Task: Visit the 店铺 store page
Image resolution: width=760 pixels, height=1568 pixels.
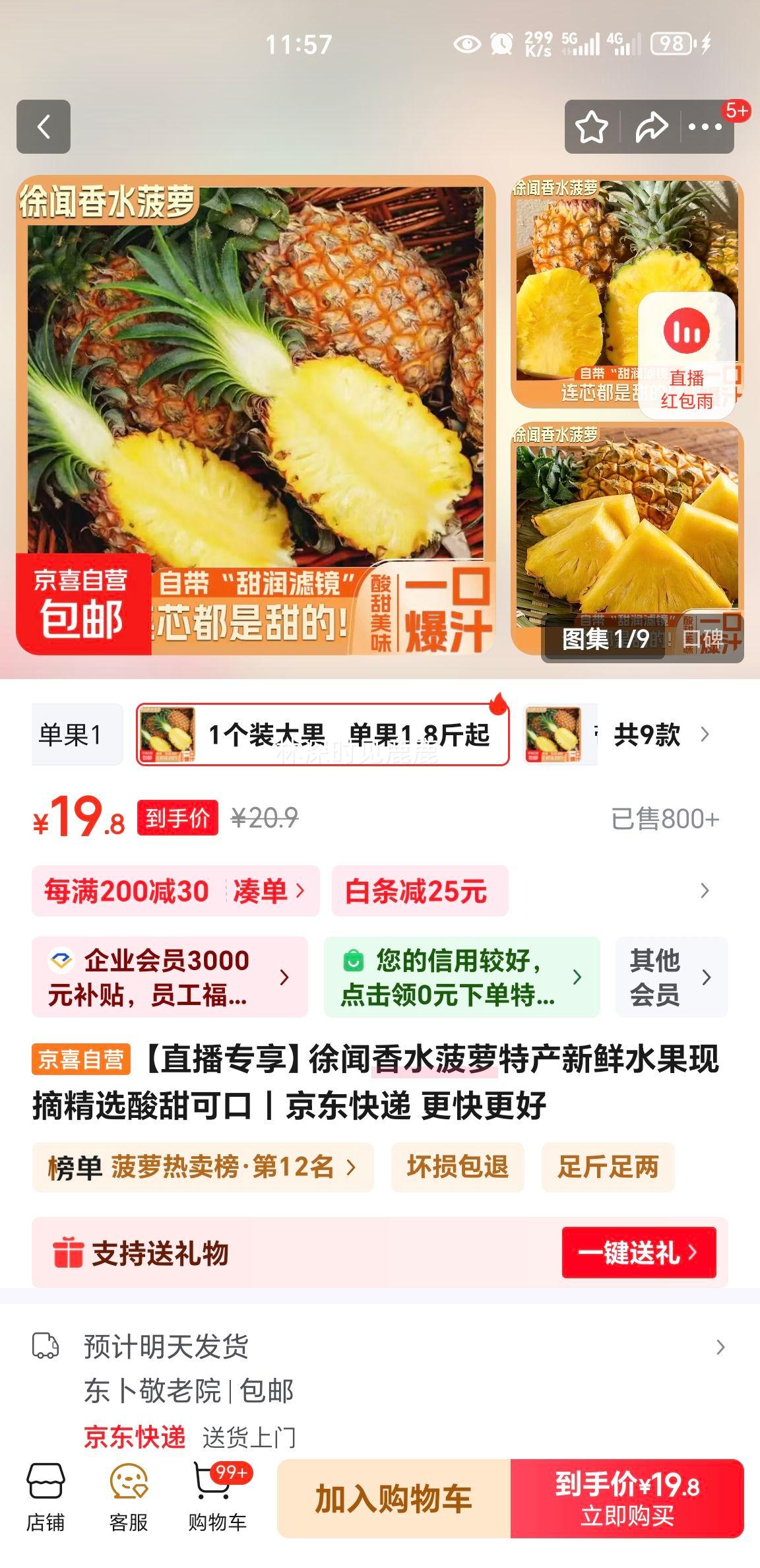Action: [x=46, y=1499]
